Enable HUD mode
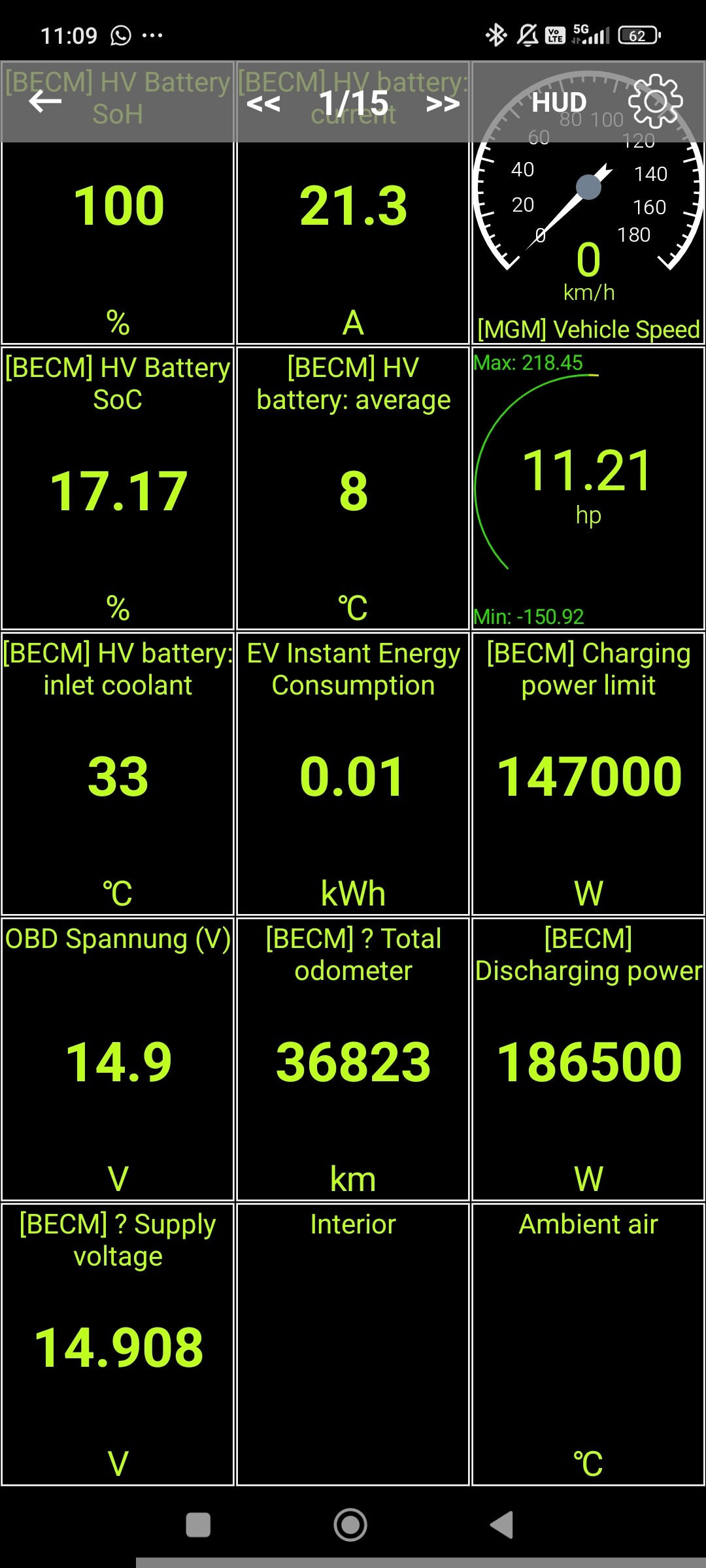Viewport: 706px width, 1568px height. (x=559, y=103)
